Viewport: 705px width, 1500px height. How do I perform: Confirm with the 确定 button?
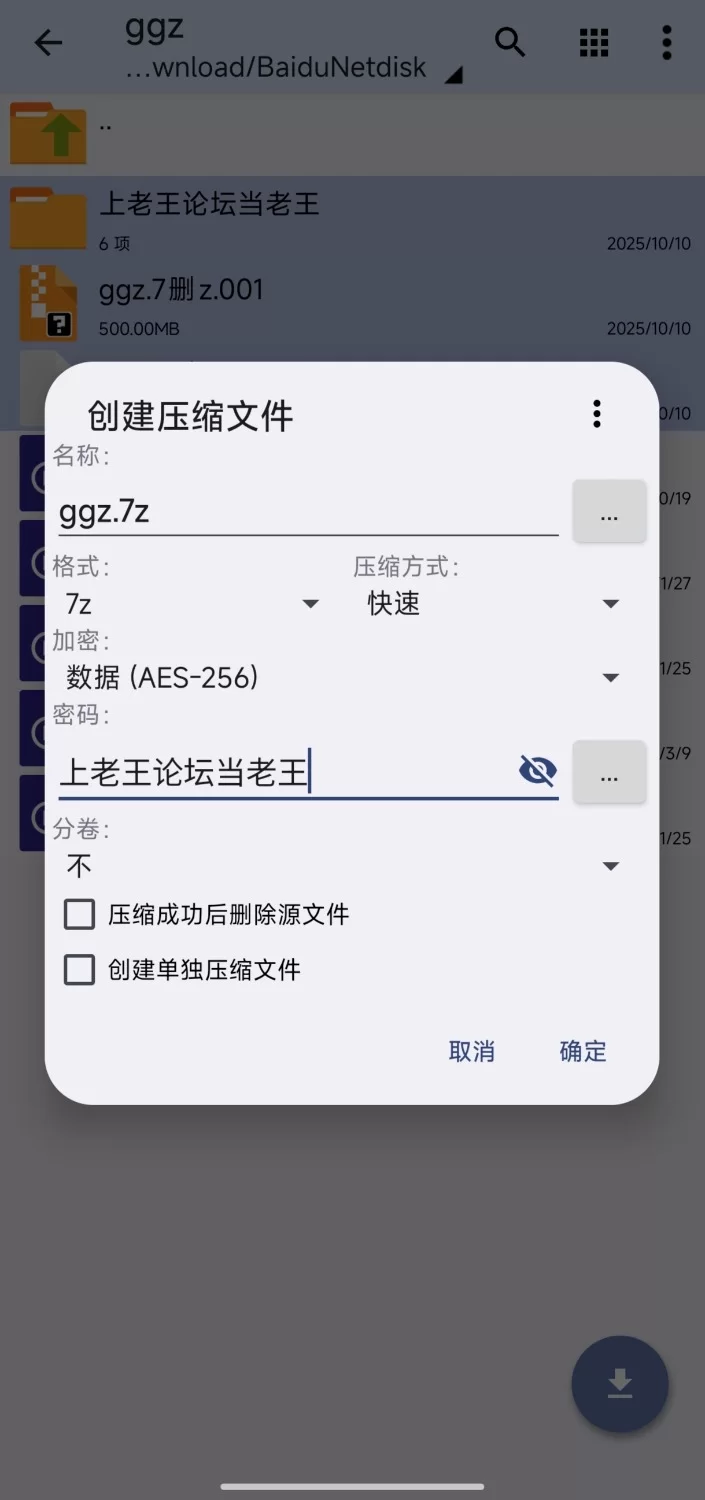pos(583,1051)
